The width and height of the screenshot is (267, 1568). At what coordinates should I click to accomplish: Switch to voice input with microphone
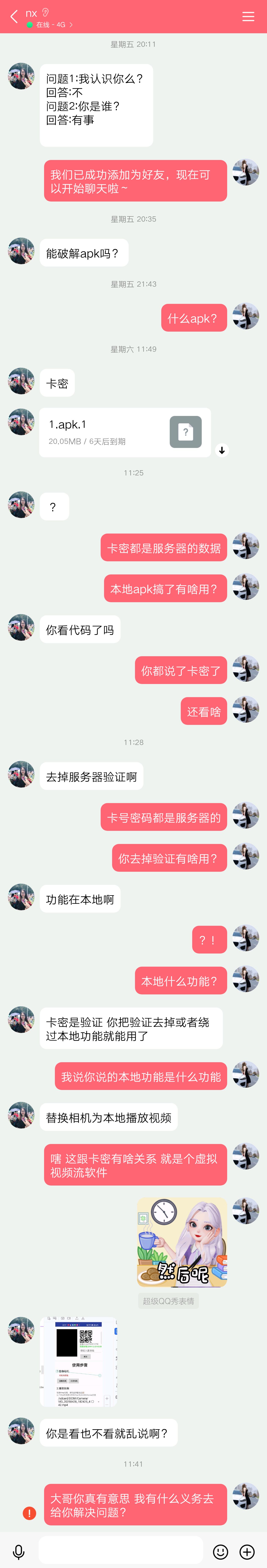tap(18, 1551)
